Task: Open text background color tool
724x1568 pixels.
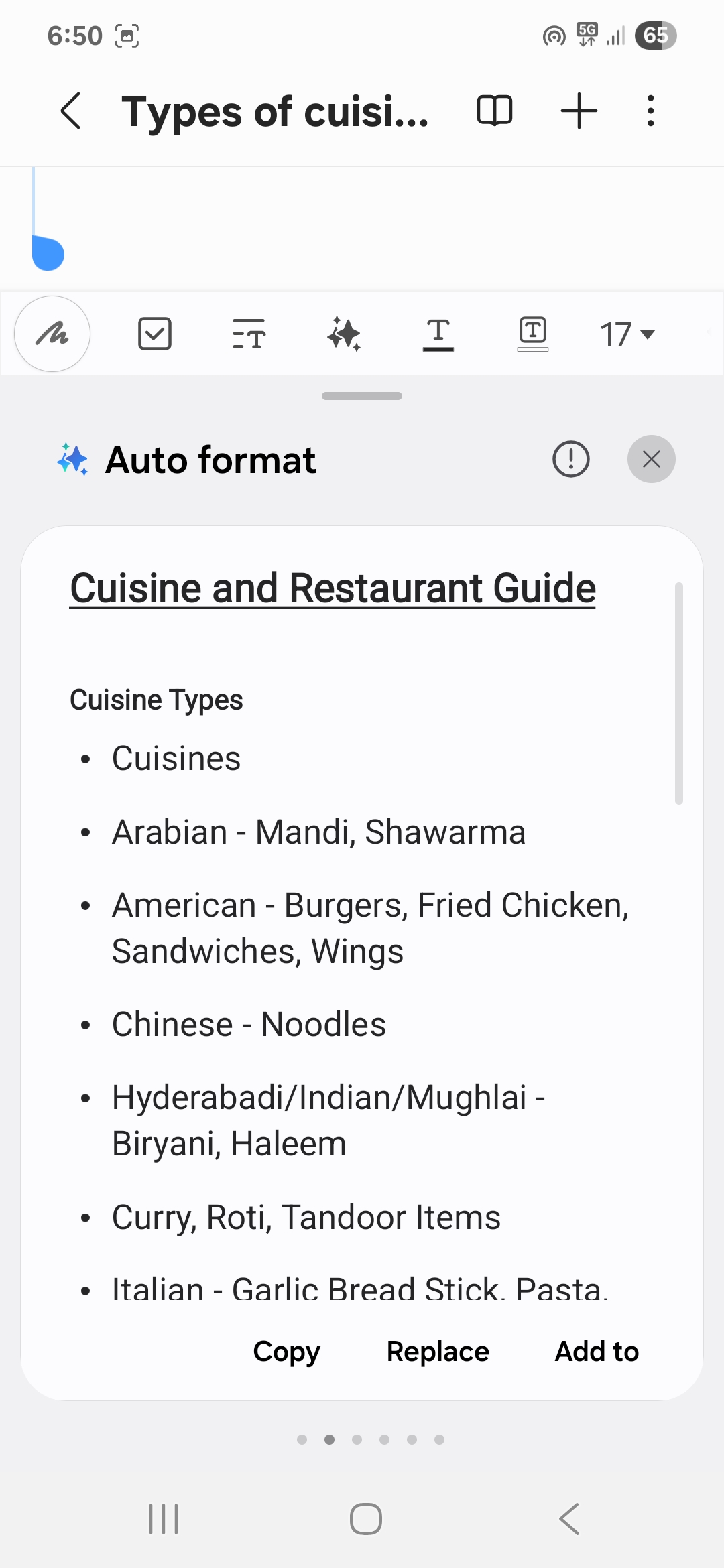Action: (533, 334)
